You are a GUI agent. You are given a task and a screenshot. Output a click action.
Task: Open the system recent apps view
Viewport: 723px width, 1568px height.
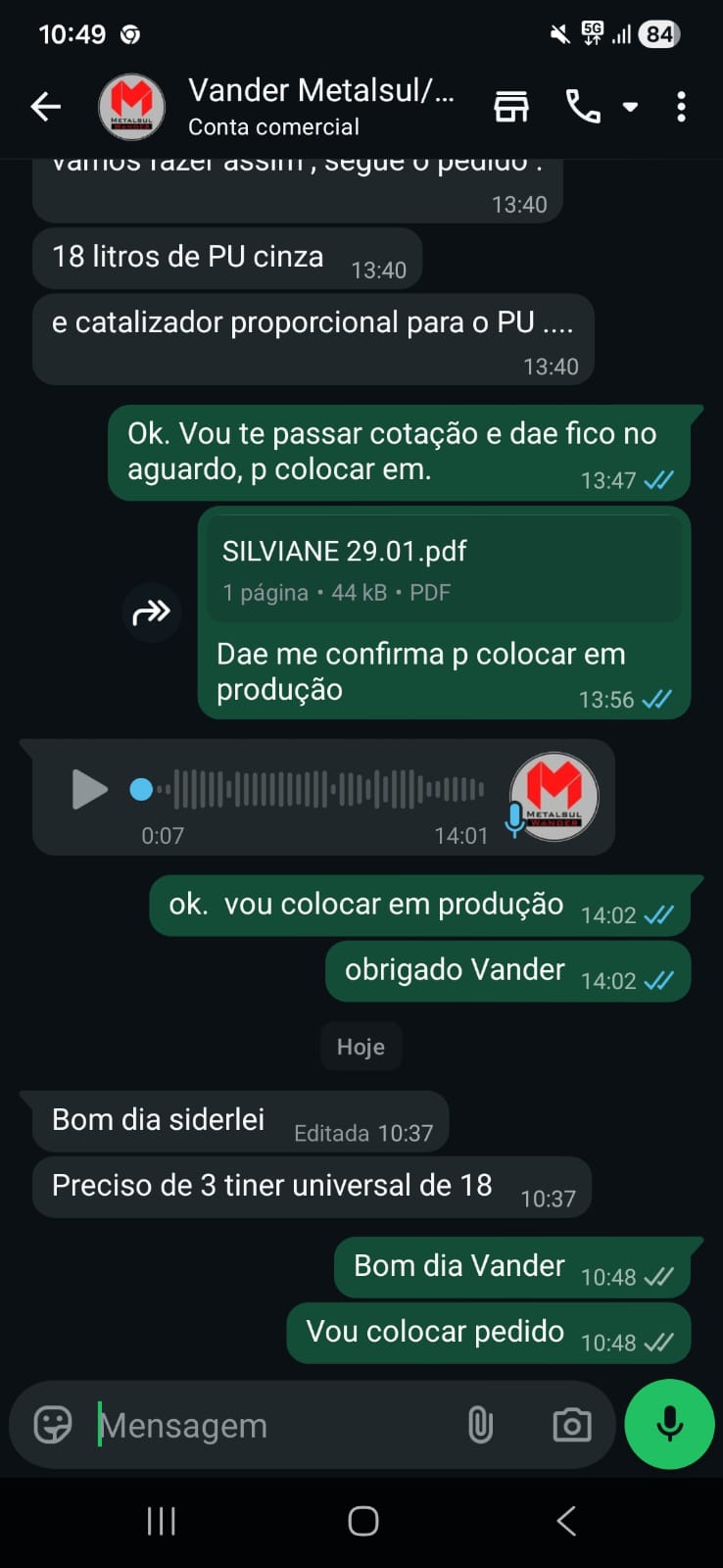(161, 1521)
